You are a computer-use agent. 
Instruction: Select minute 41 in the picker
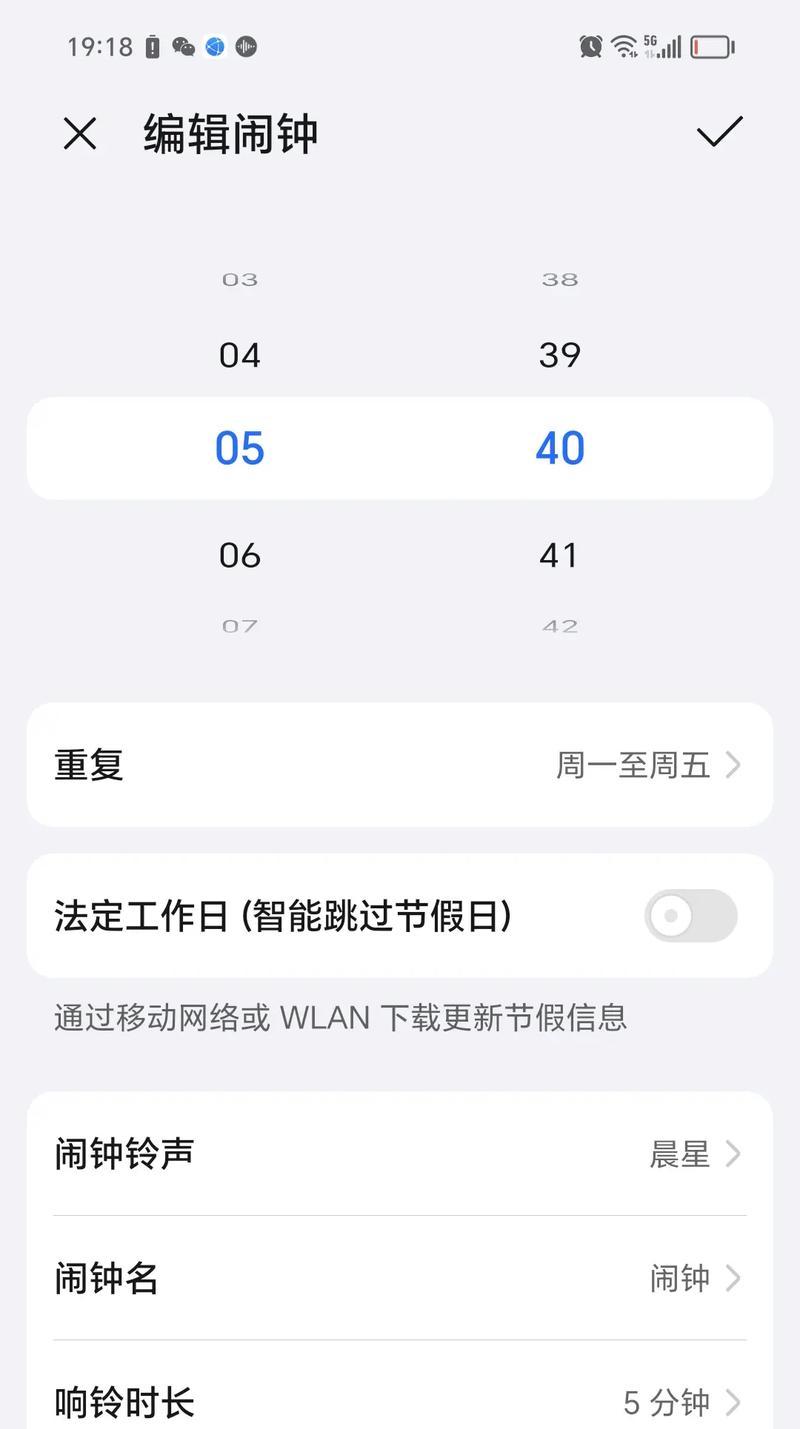coord(560,555)
